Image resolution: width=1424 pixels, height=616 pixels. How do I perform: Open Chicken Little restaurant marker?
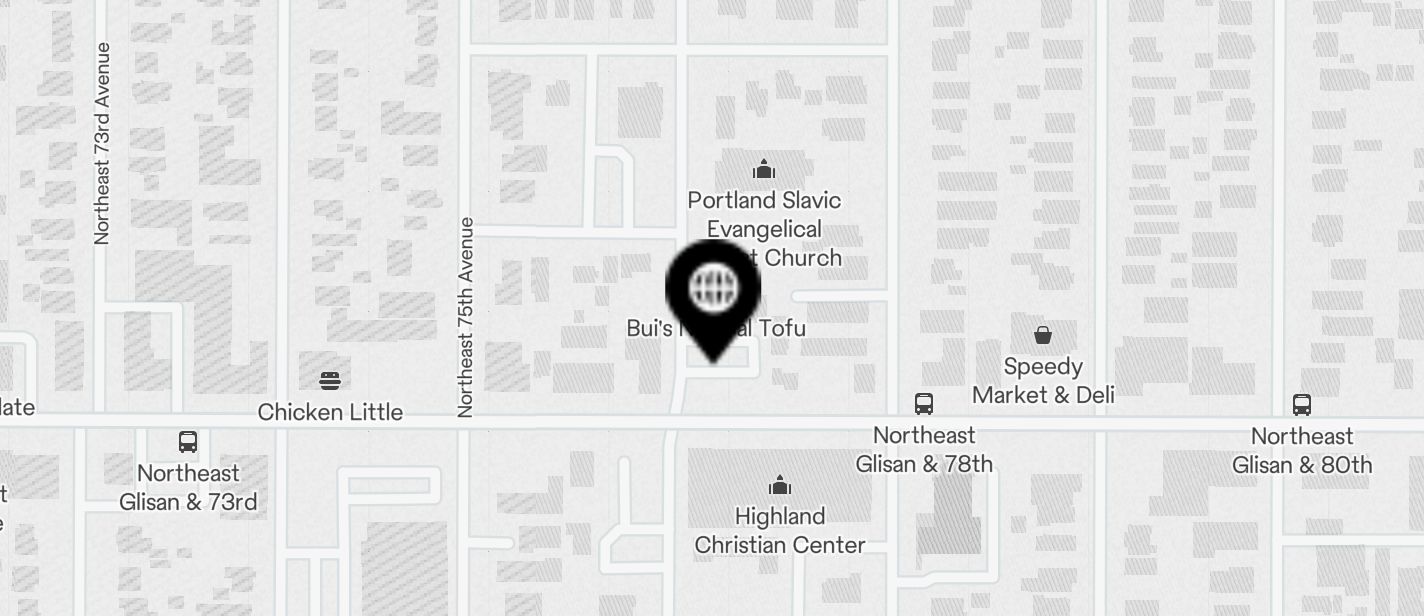coord(330,381)
